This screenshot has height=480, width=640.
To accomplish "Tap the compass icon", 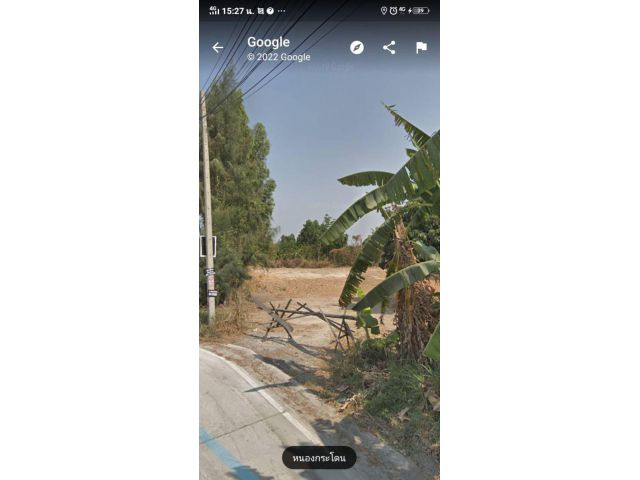I will pos(357,48).
